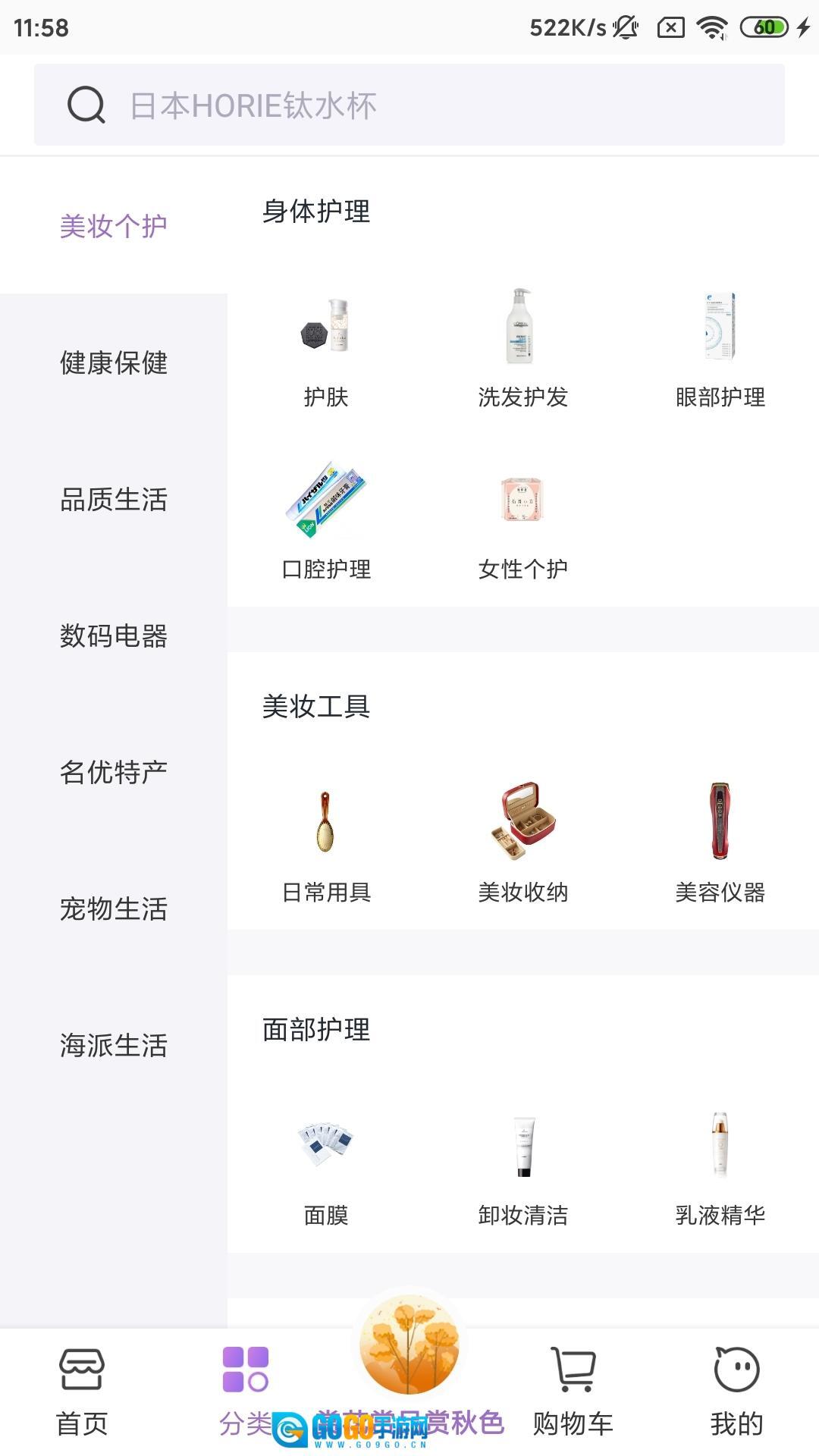
Task: Open 乳液精华 subcategory
Action: tap(720, 1168)
